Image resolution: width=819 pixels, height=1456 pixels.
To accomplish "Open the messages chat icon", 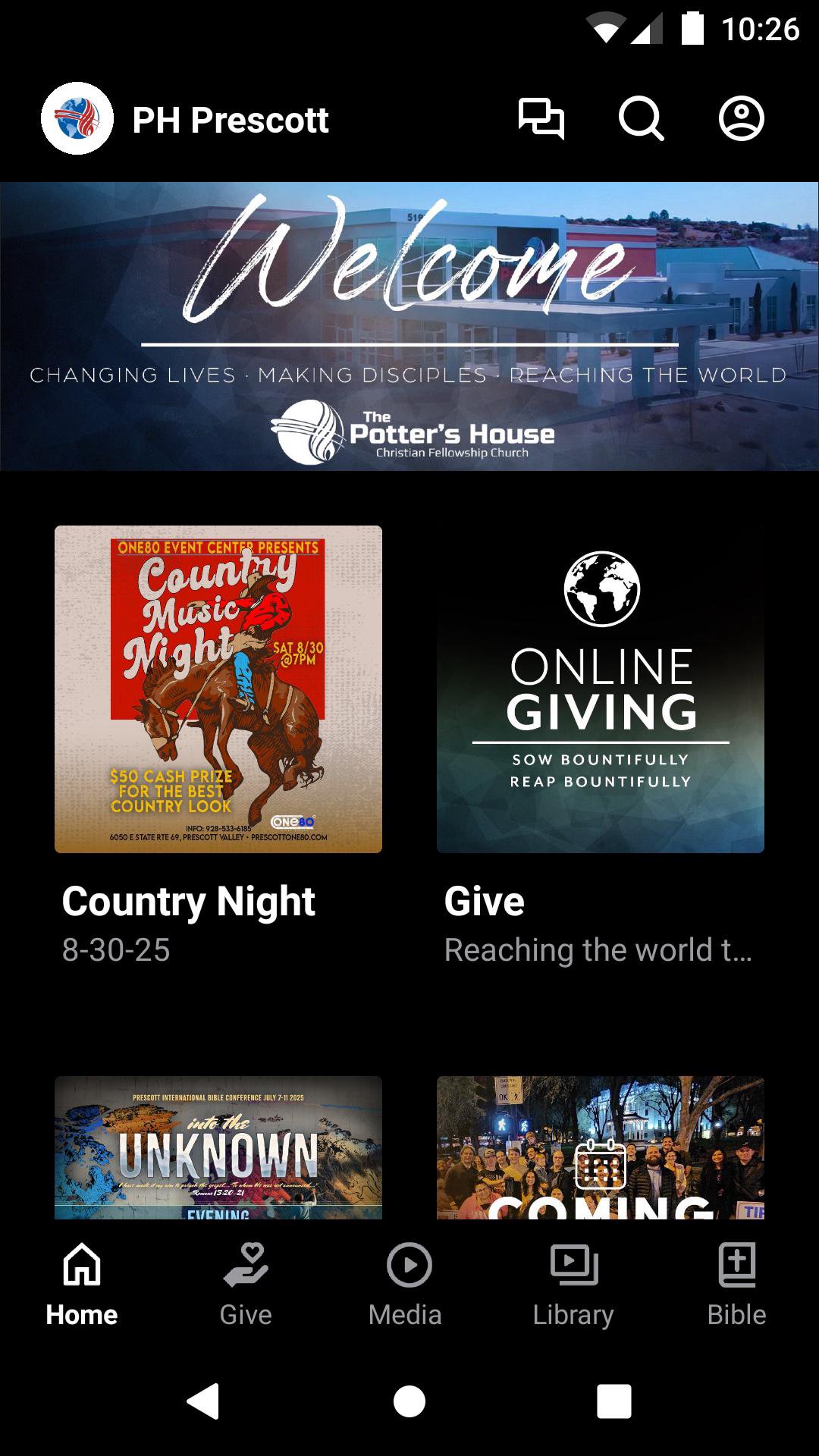I will pyautogui.click(x=541, y=119).
